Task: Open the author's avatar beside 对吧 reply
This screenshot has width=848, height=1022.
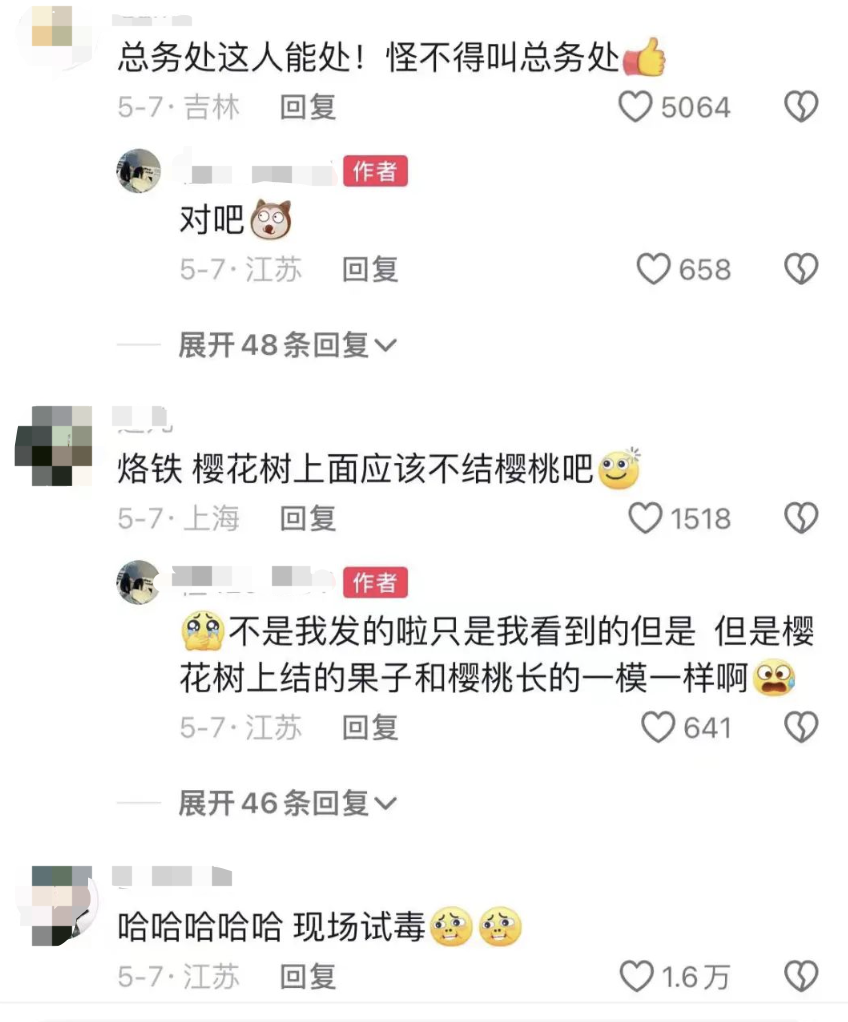Action: coord(138,171)
